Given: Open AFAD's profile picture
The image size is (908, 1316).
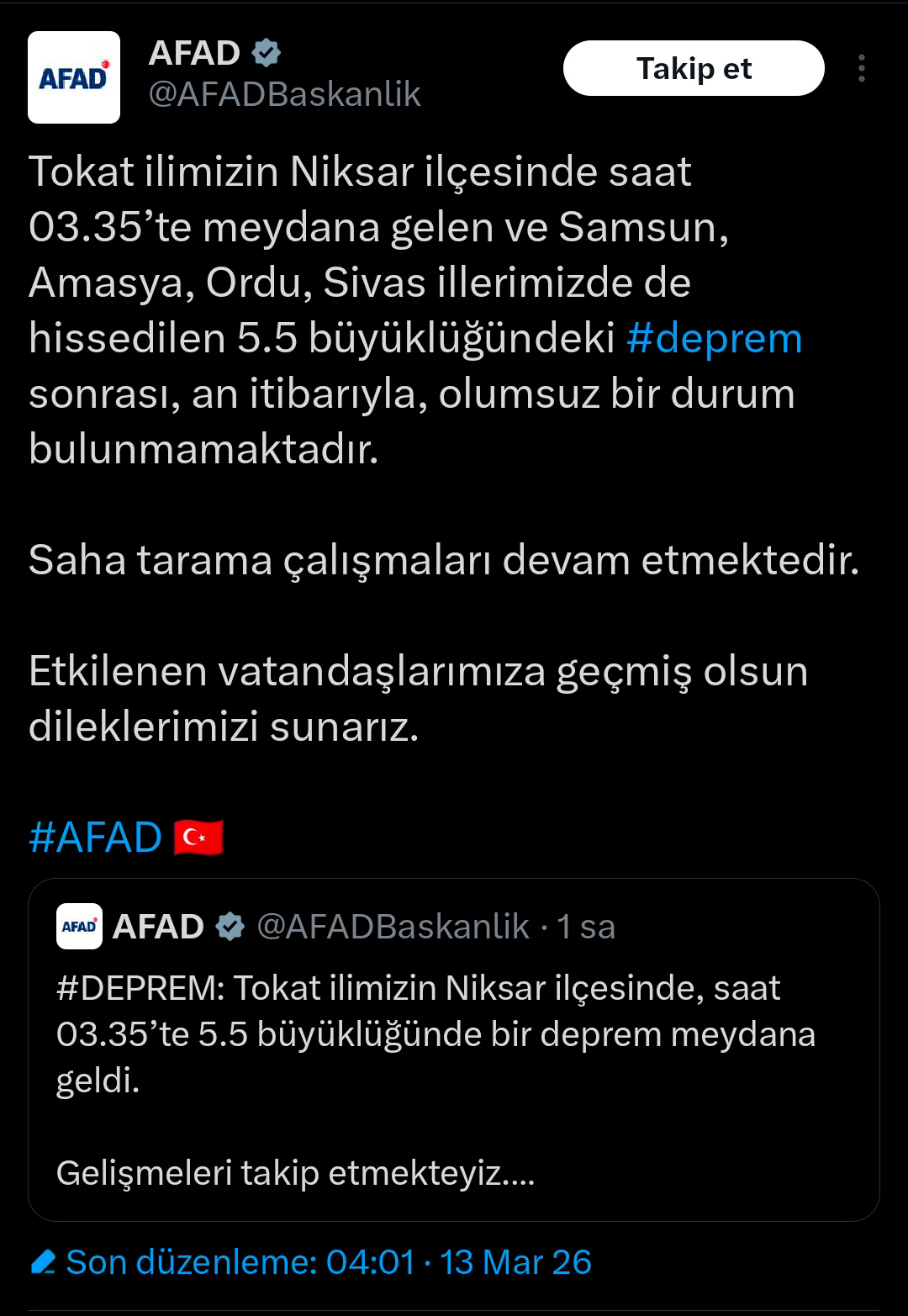Looking at the screenshot, I should coord(74,77).
